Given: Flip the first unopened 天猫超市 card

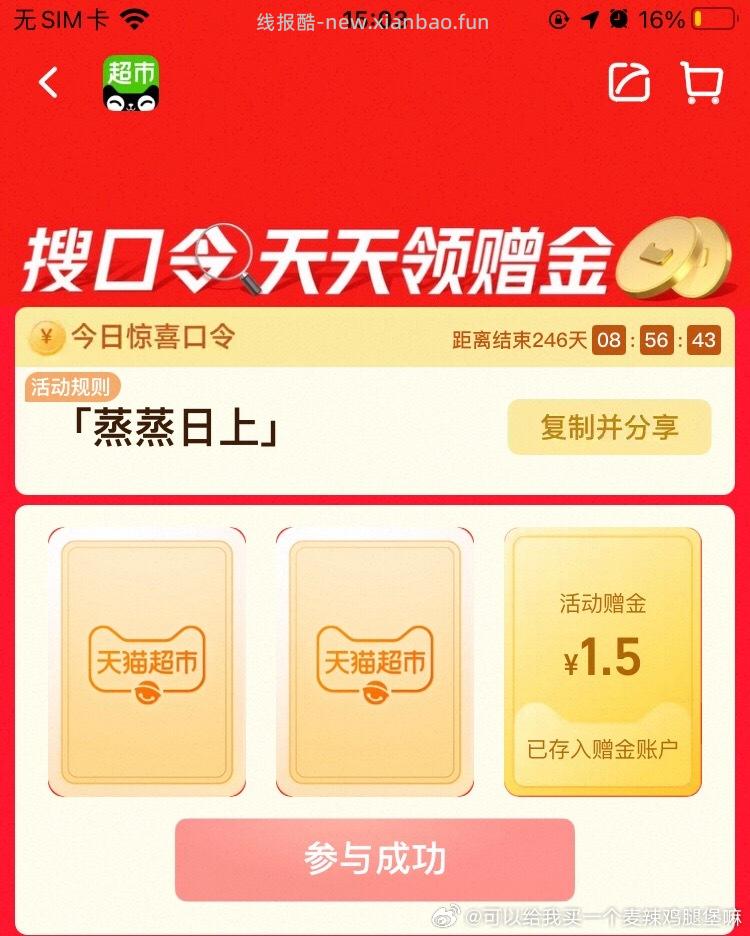Looking at the screenshot, I should 147,663.
